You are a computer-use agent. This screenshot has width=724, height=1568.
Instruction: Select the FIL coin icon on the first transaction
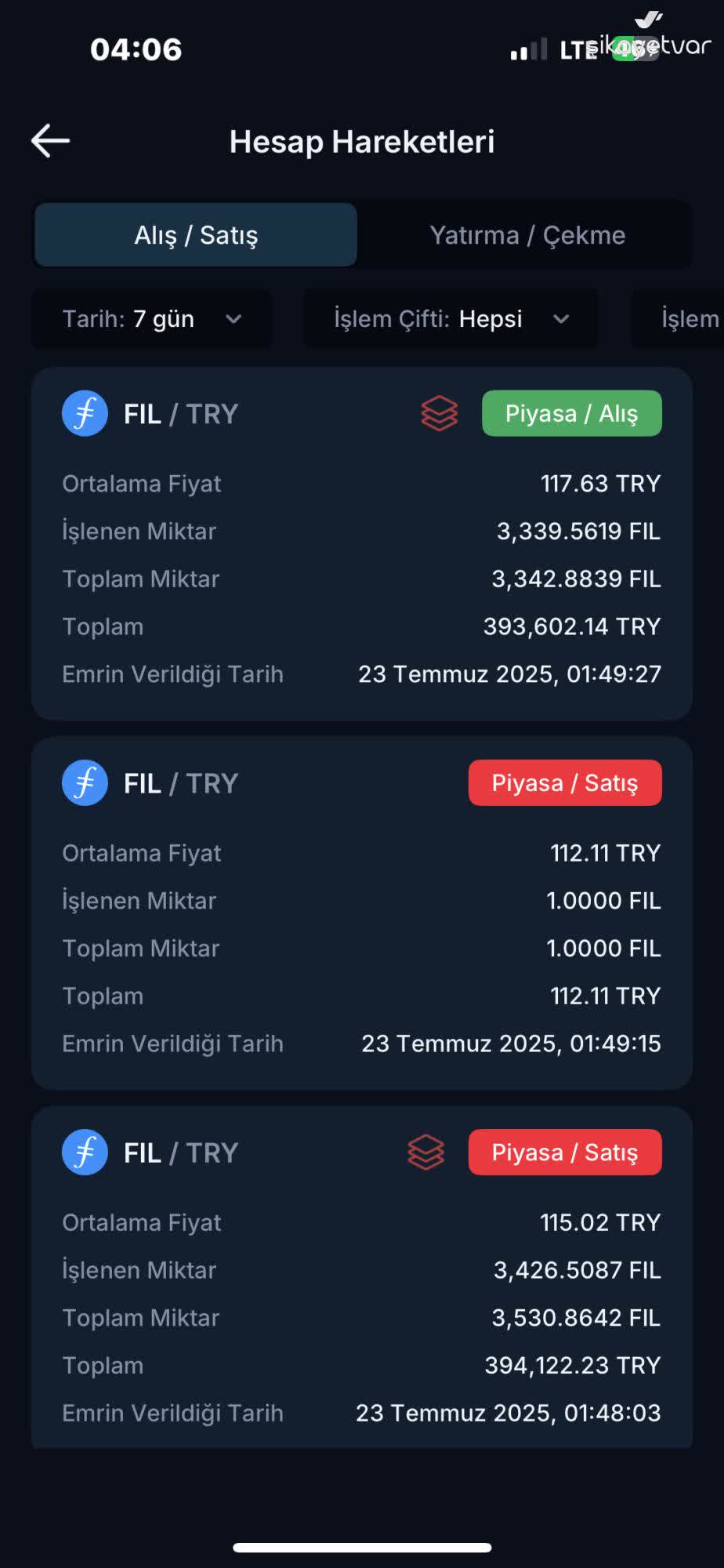[x=84, y=413]
